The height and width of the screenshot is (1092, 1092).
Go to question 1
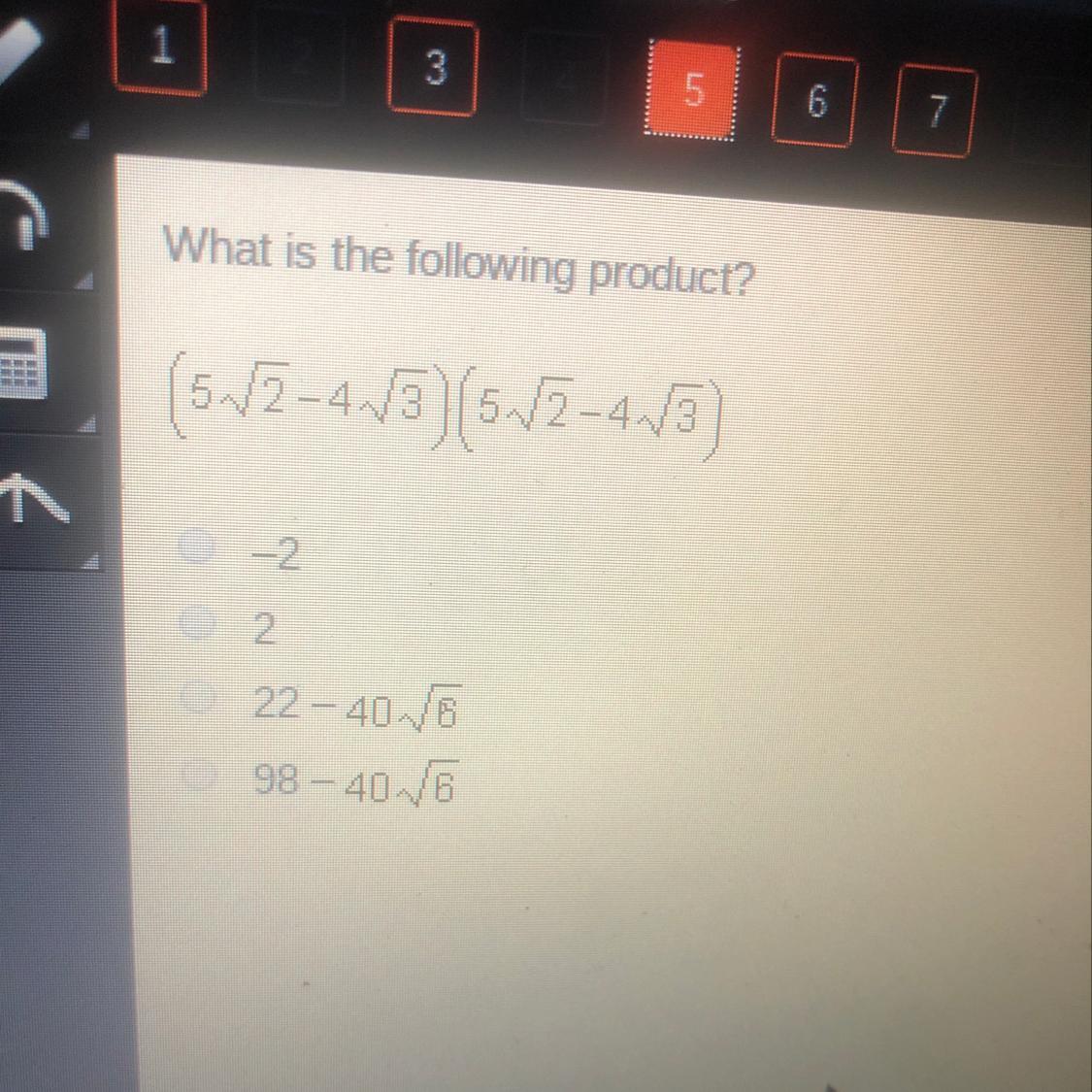(159, 46)
